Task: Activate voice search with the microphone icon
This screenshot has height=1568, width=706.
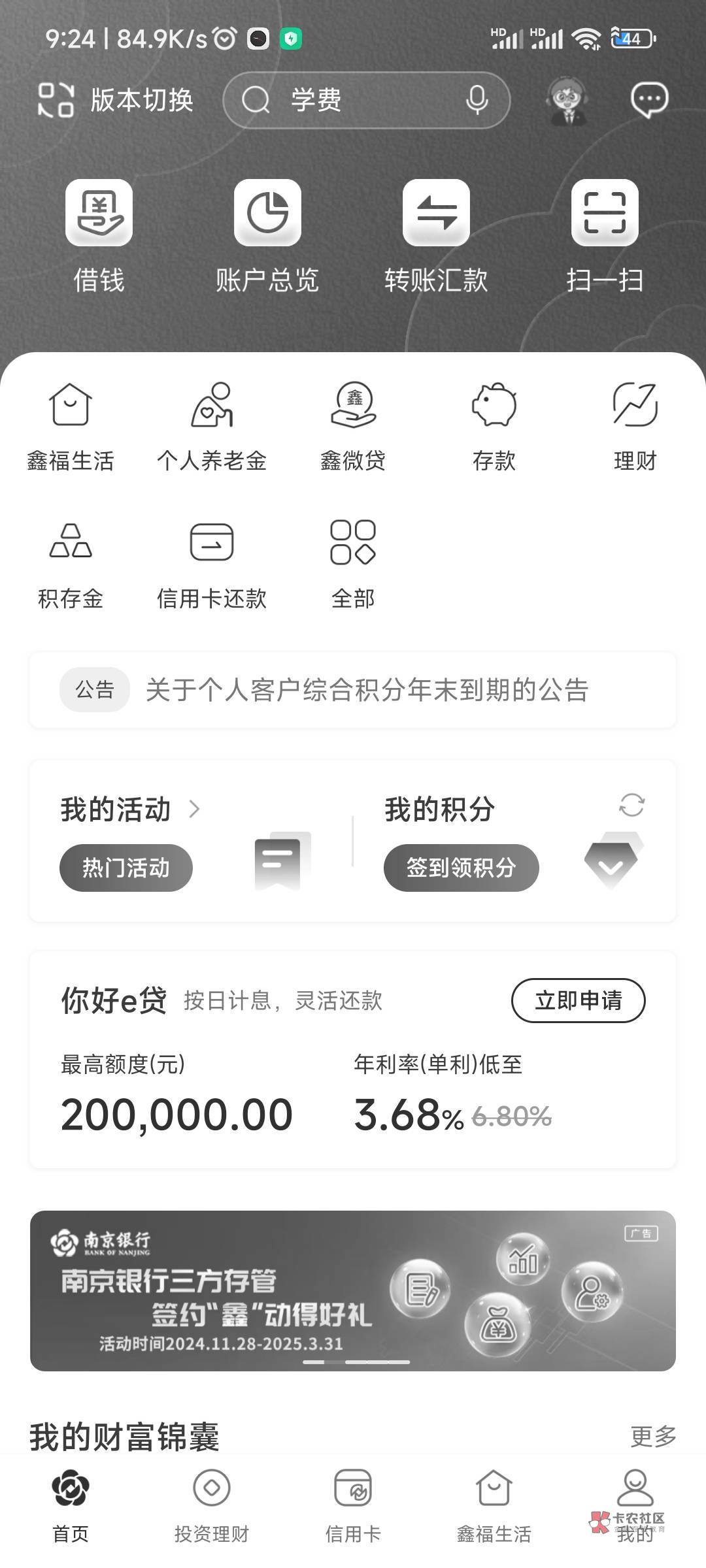Action: 477,100
